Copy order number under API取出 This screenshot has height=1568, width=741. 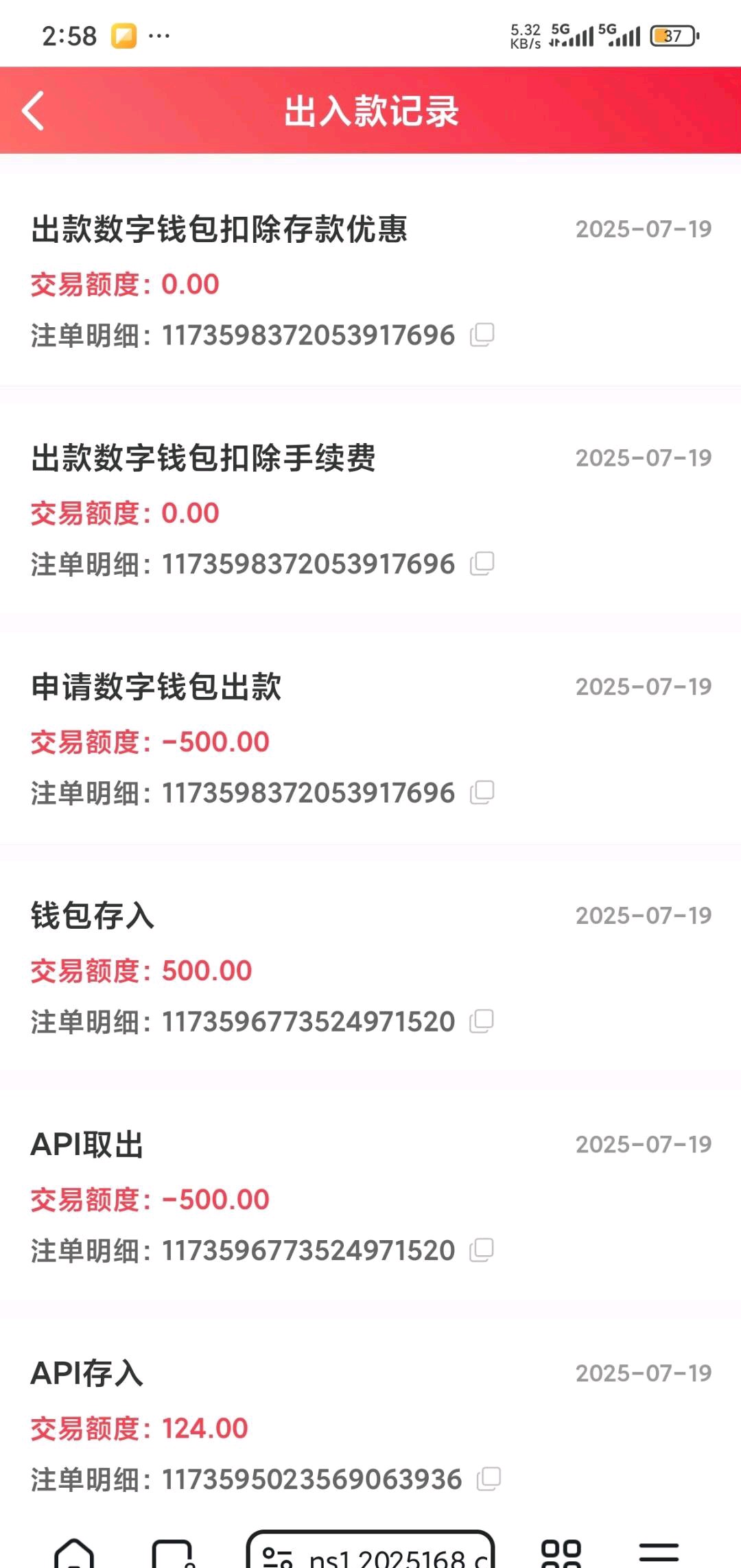(x=482, y=1250)
